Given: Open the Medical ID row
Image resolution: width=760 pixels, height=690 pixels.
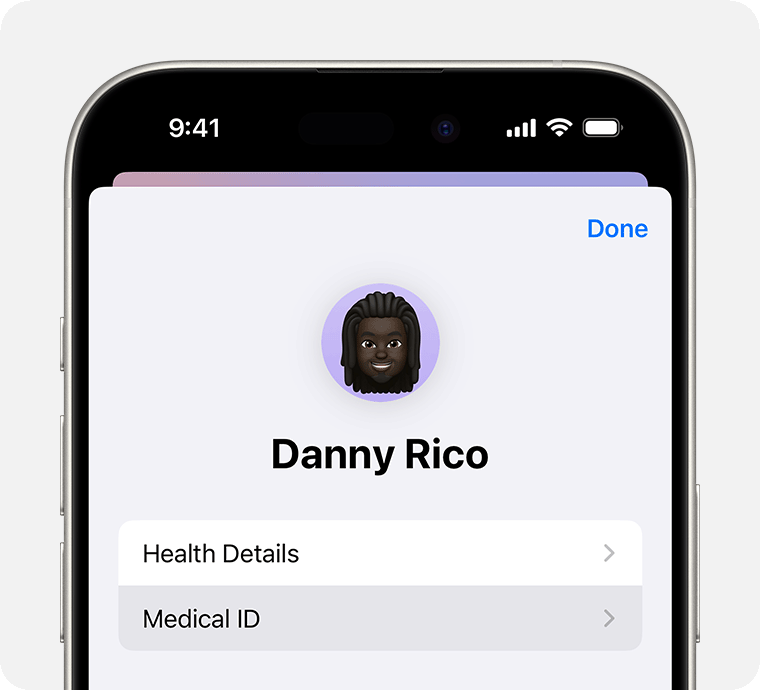Looking at the screenshot, I should [380, 618].
